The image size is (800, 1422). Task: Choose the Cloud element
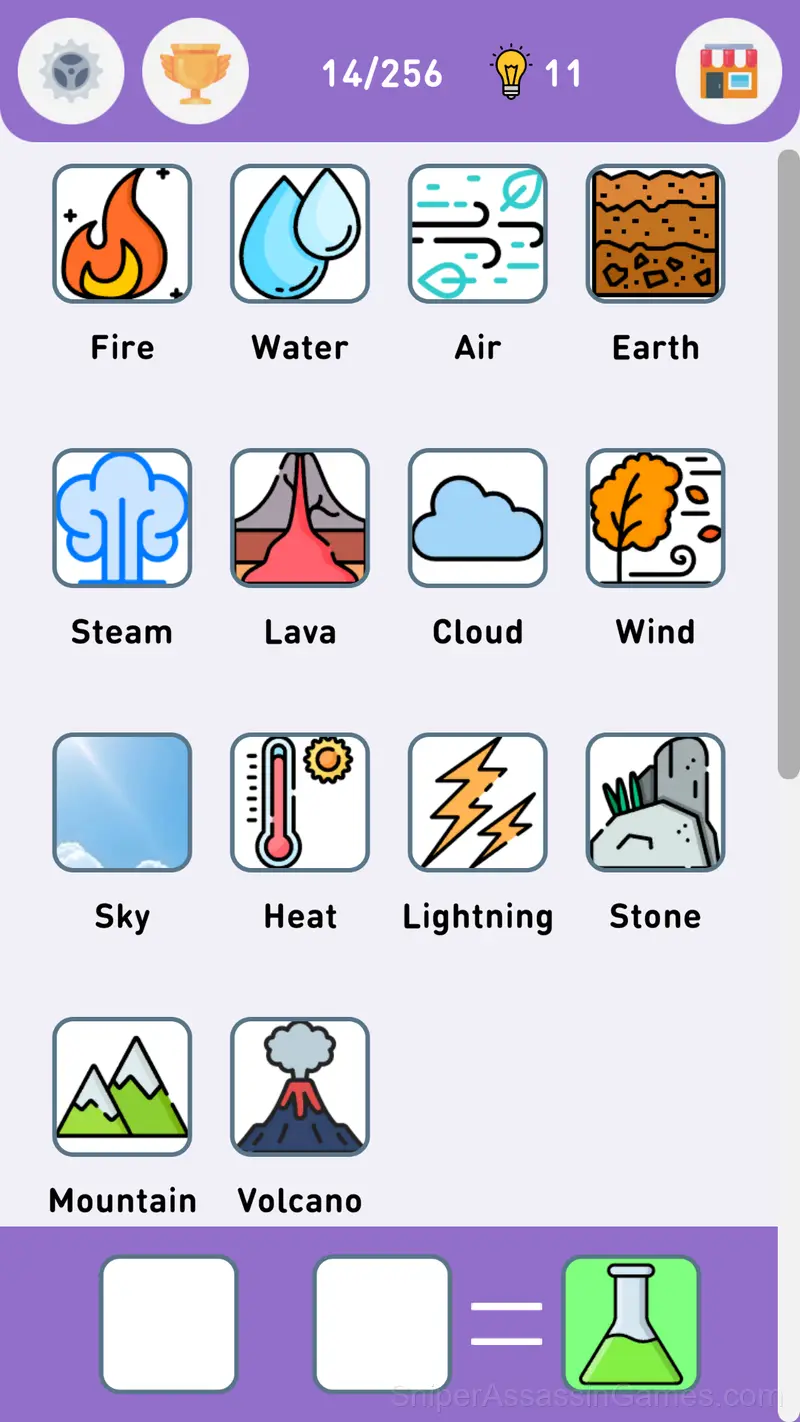[x=478, y=518]
